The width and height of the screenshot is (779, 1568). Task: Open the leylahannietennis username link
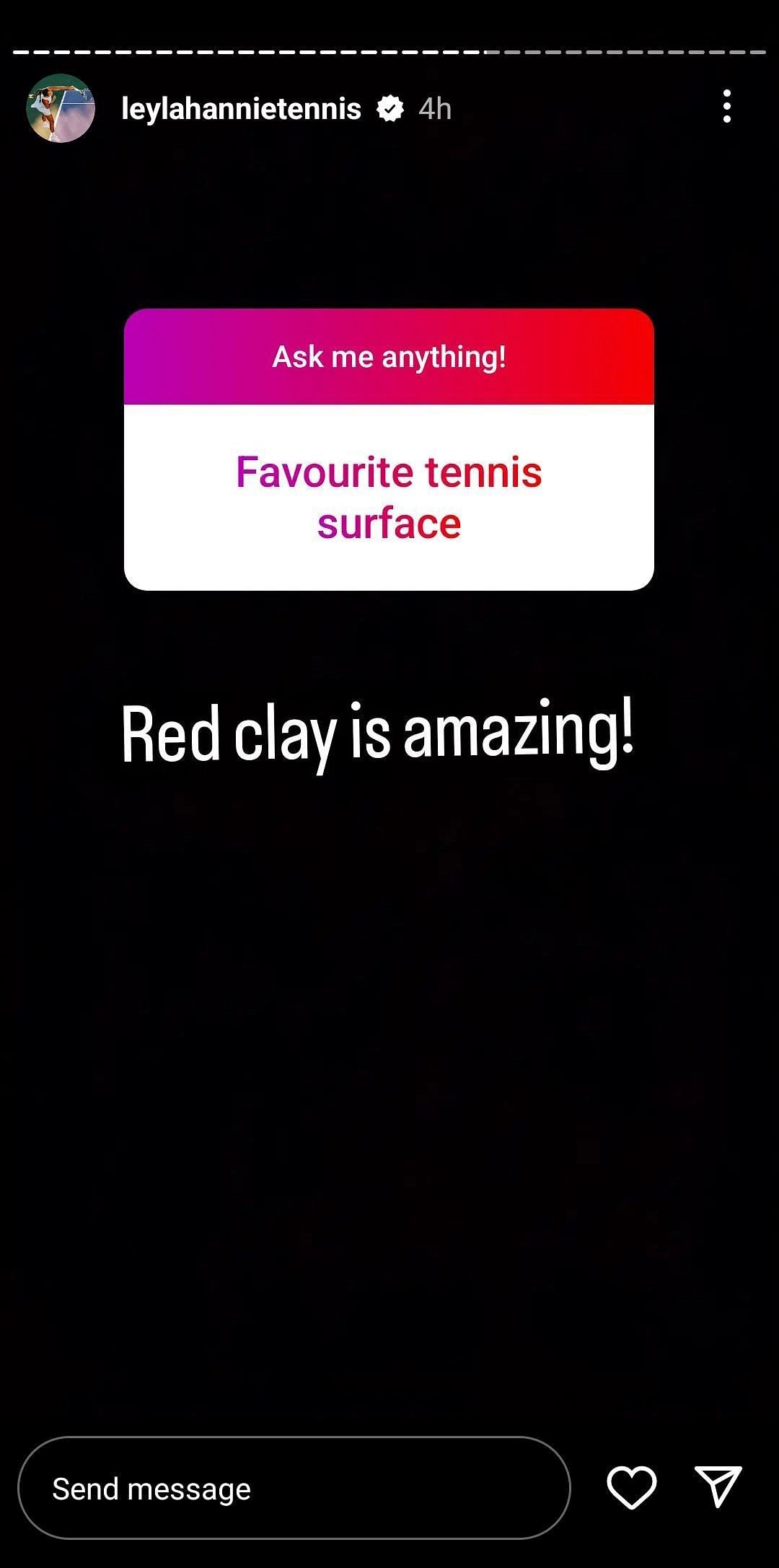click(x=241, y=109)
